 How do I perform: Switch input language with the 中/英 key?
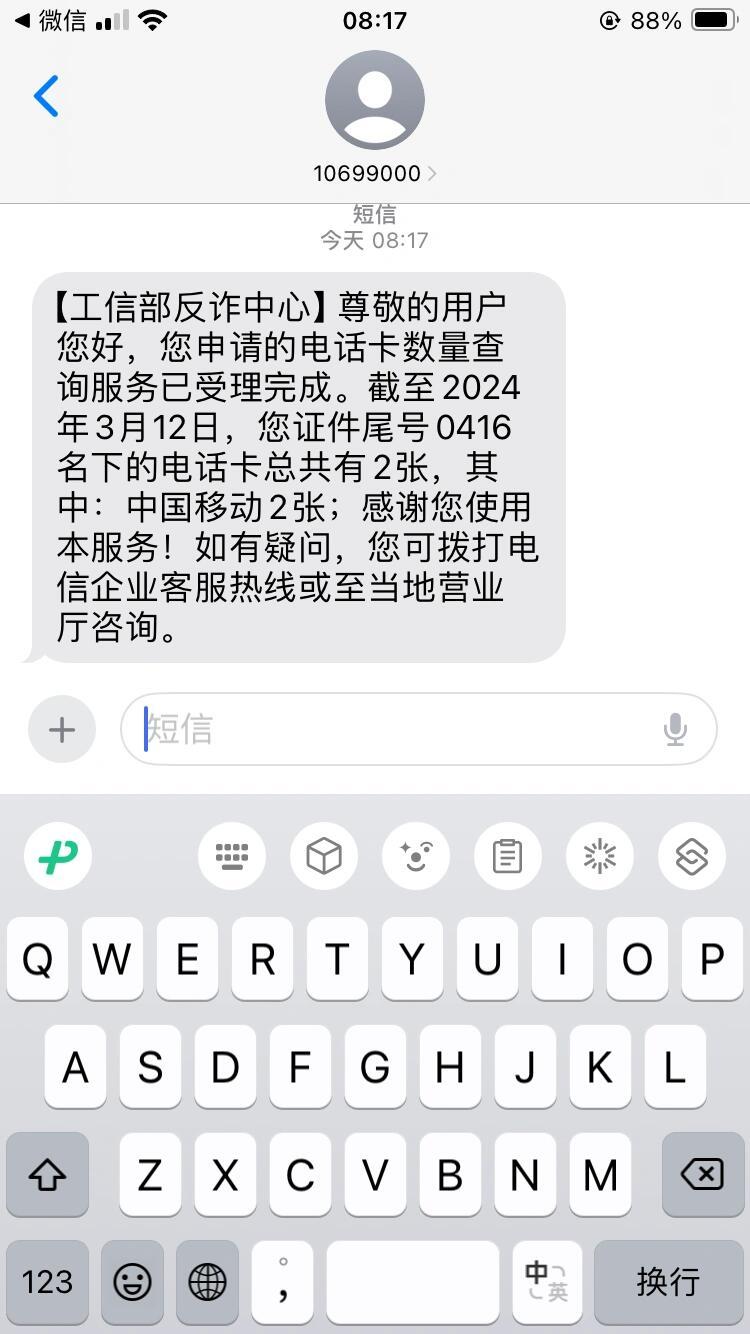546,1283
